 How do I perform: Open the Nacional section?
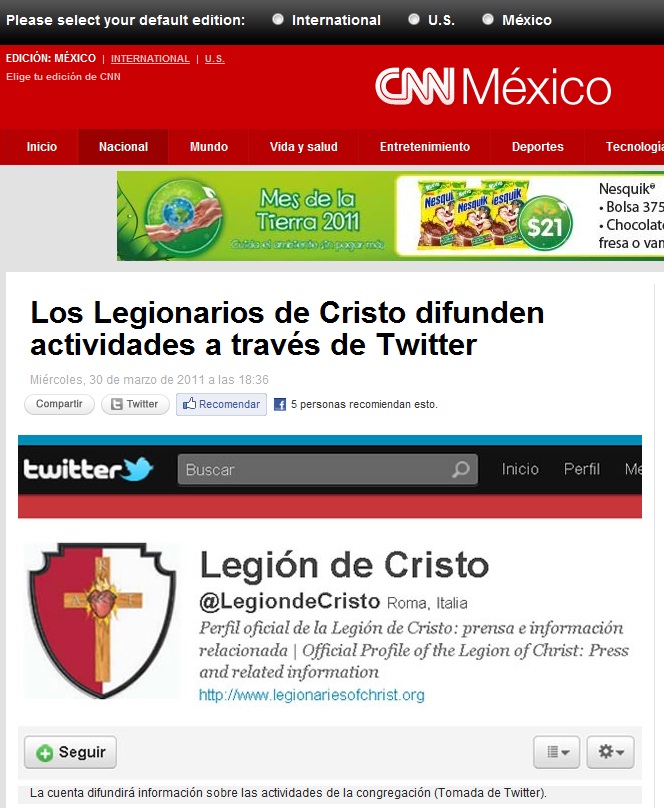tap(123, 147)
